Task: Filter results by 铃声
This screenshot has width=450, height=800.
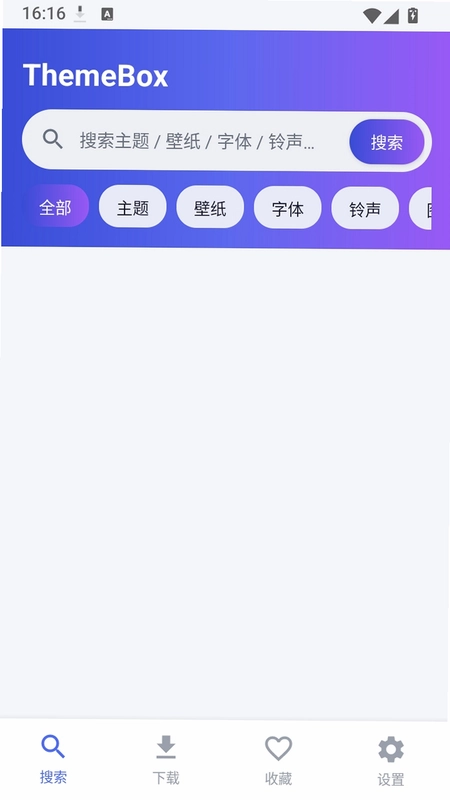Action: click(x=365, y=209)
